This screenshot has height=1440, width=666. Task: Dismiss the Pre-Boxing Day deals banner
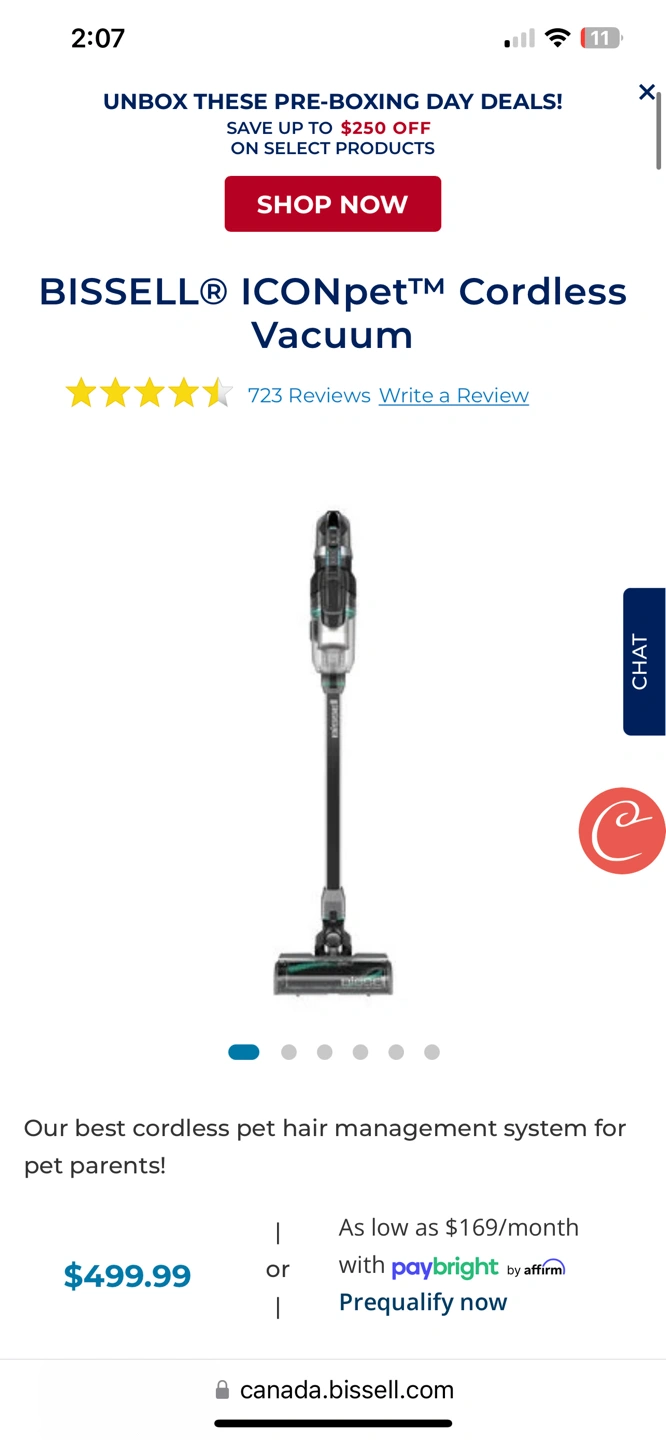647,93
